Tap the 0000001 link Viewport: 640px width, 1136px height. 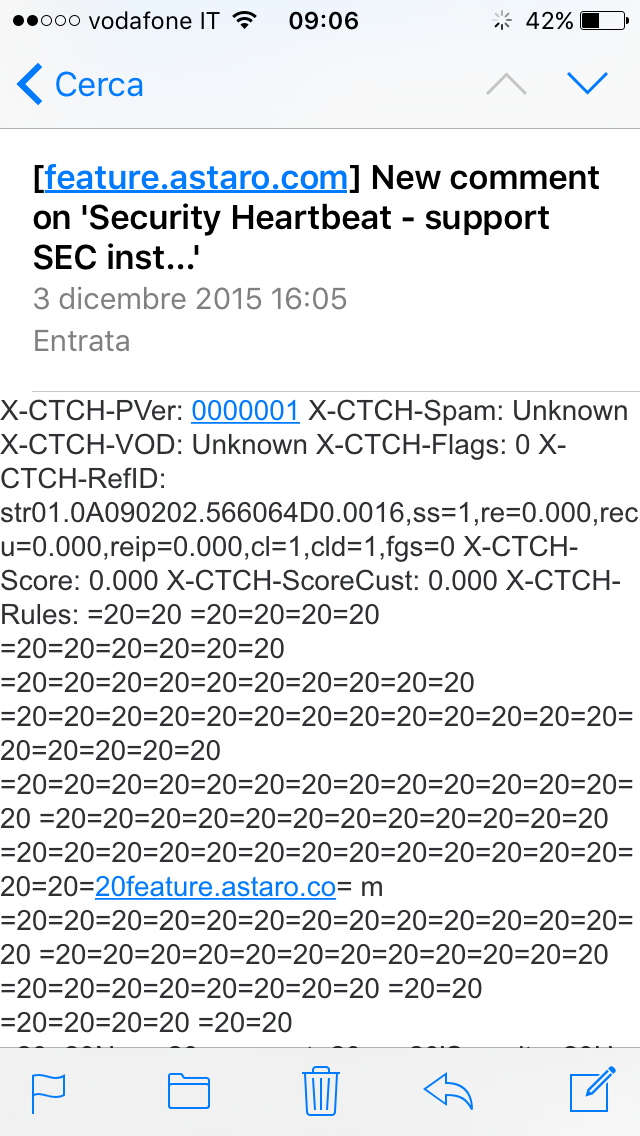245,411
